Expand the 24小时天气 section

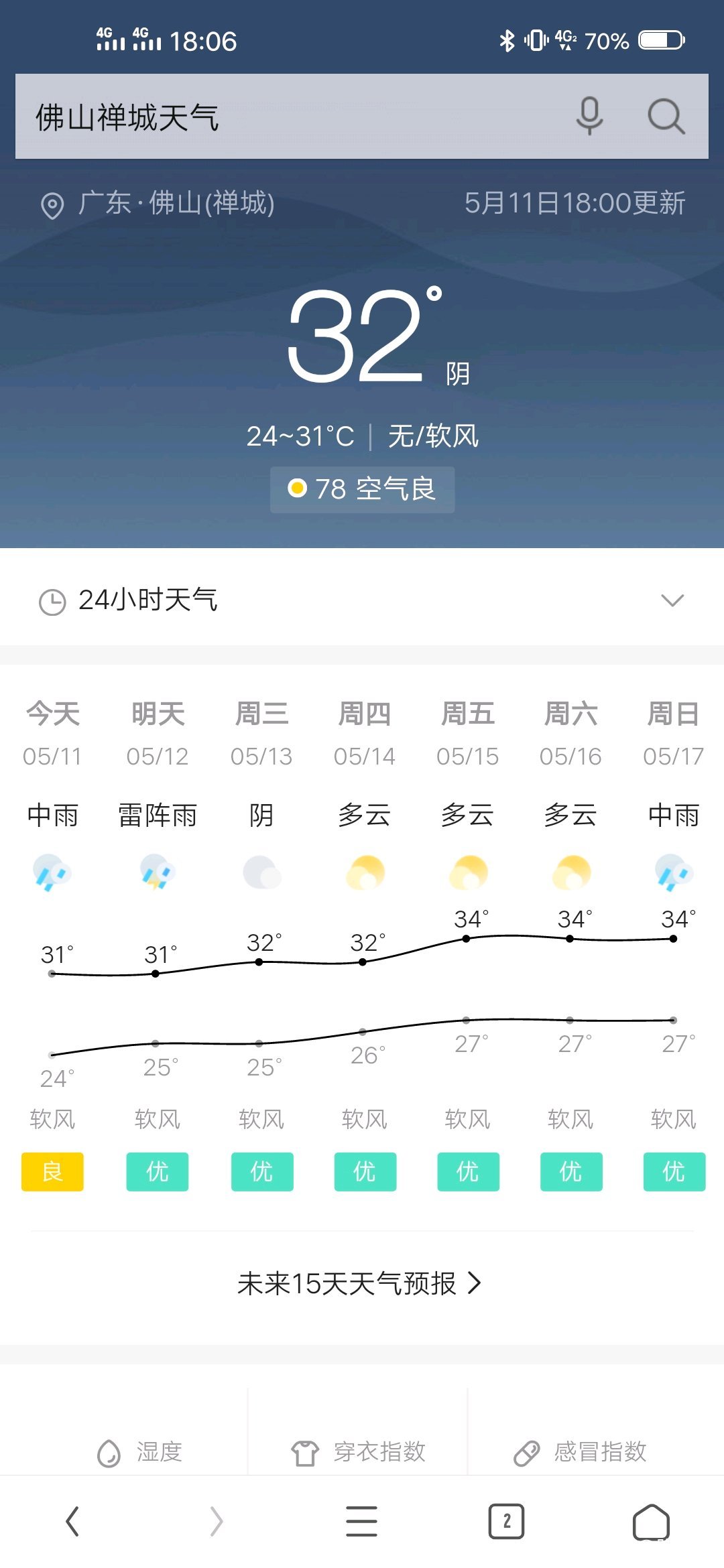pyautogui.click(x=672, y=600)
